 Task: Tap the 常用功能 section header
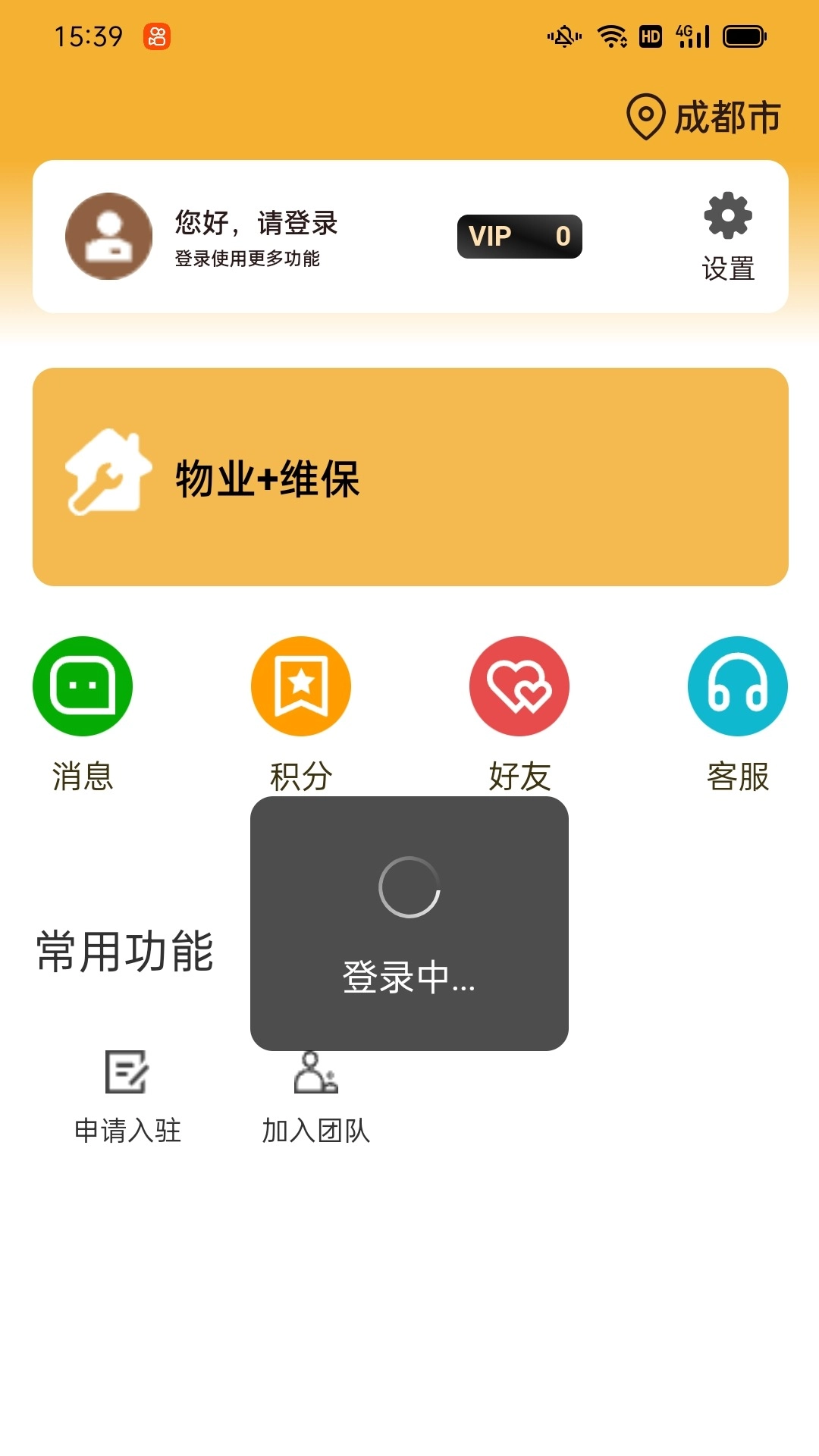pos(125,952)
